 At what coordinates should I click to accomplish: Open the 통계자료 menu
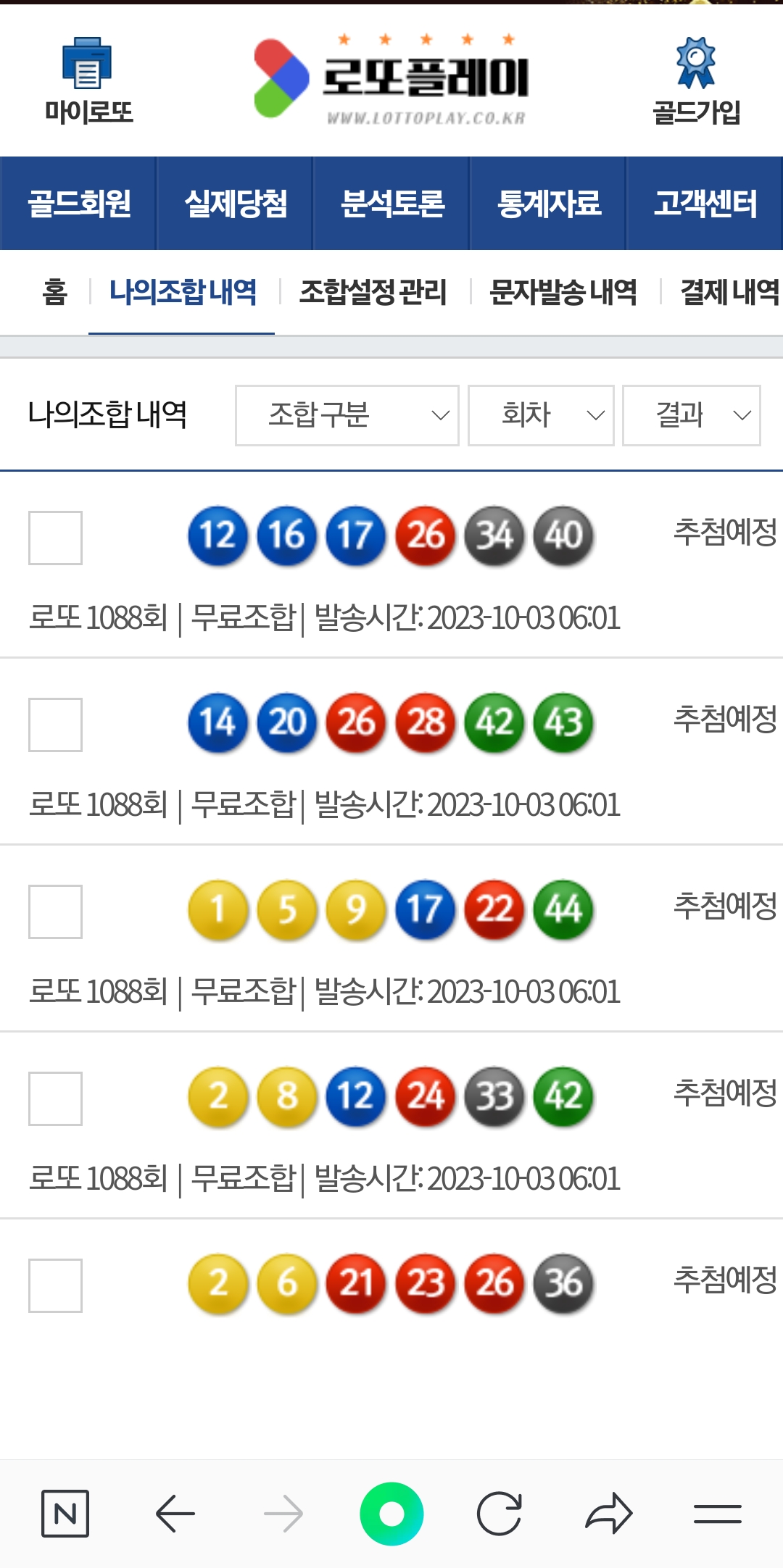(548, 204)
